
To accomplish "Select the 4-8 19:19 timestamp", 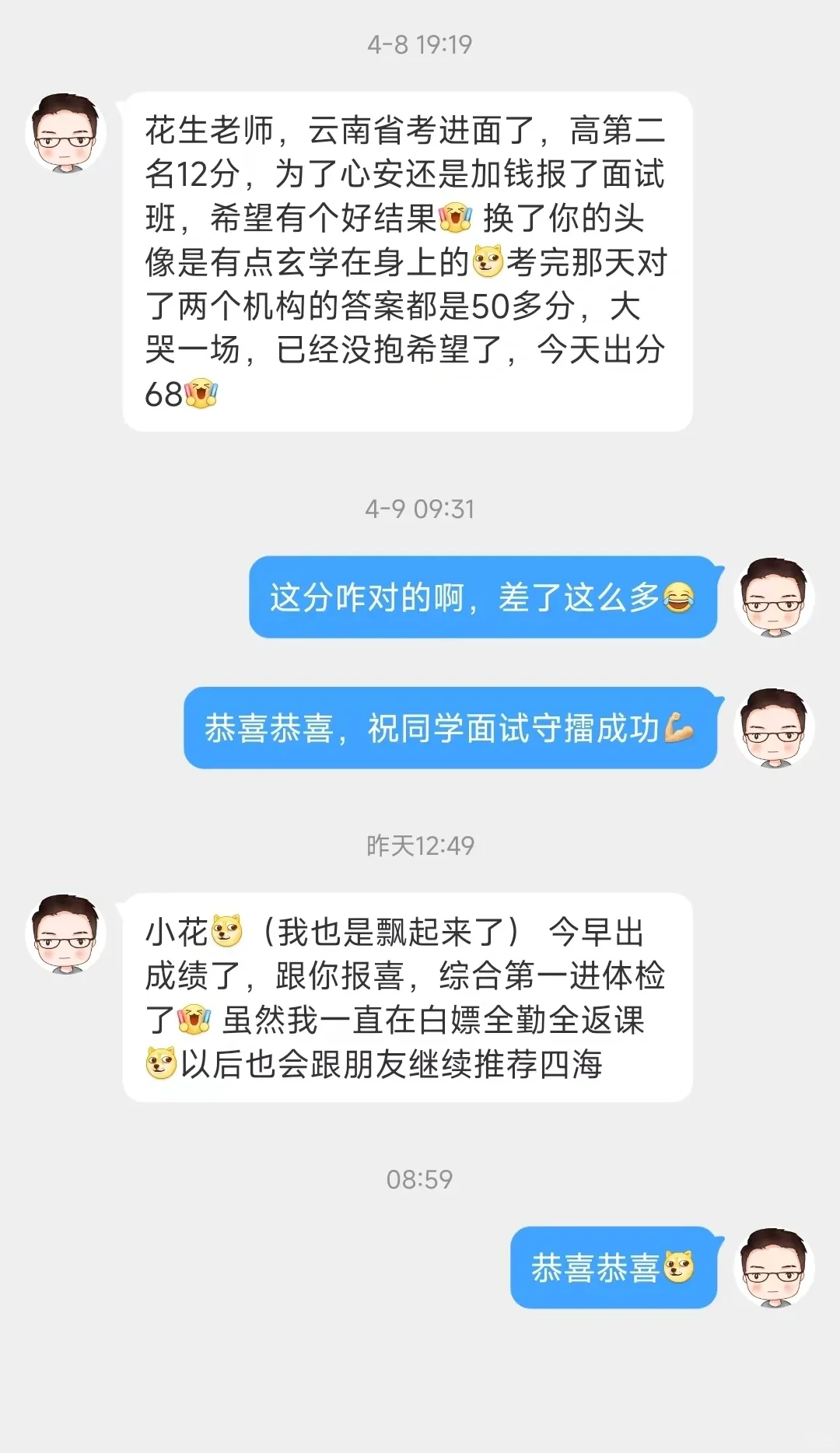I will coord(420,44).
